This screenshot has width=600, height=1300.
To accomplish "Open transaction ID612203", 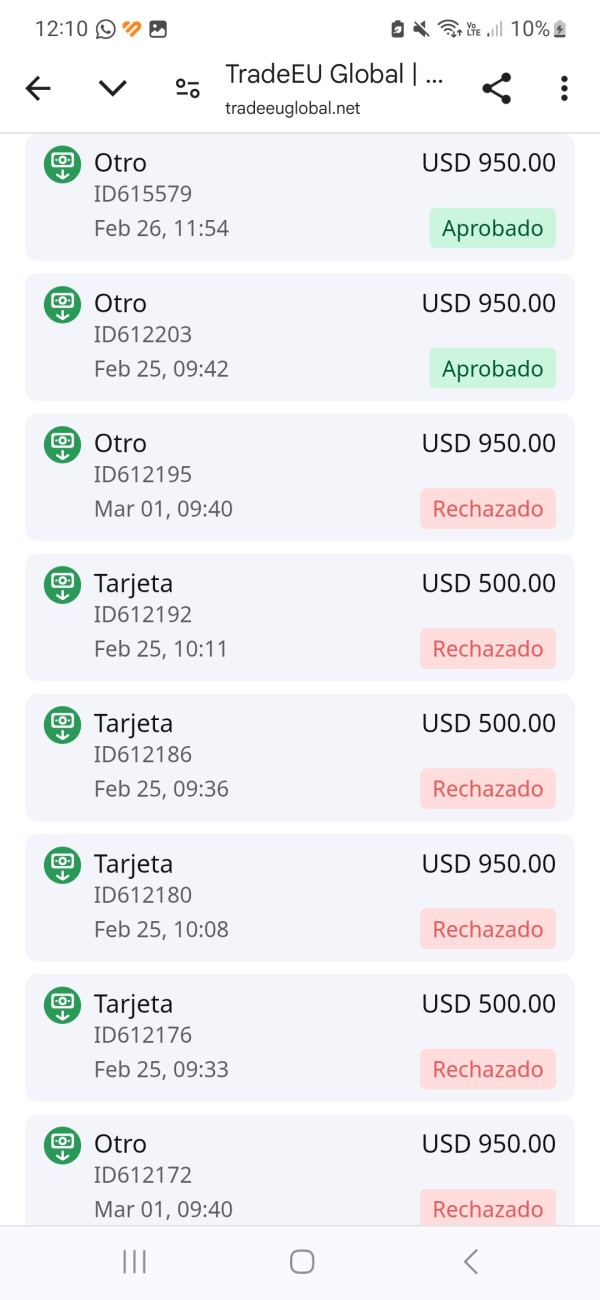I will coord(300,337).
